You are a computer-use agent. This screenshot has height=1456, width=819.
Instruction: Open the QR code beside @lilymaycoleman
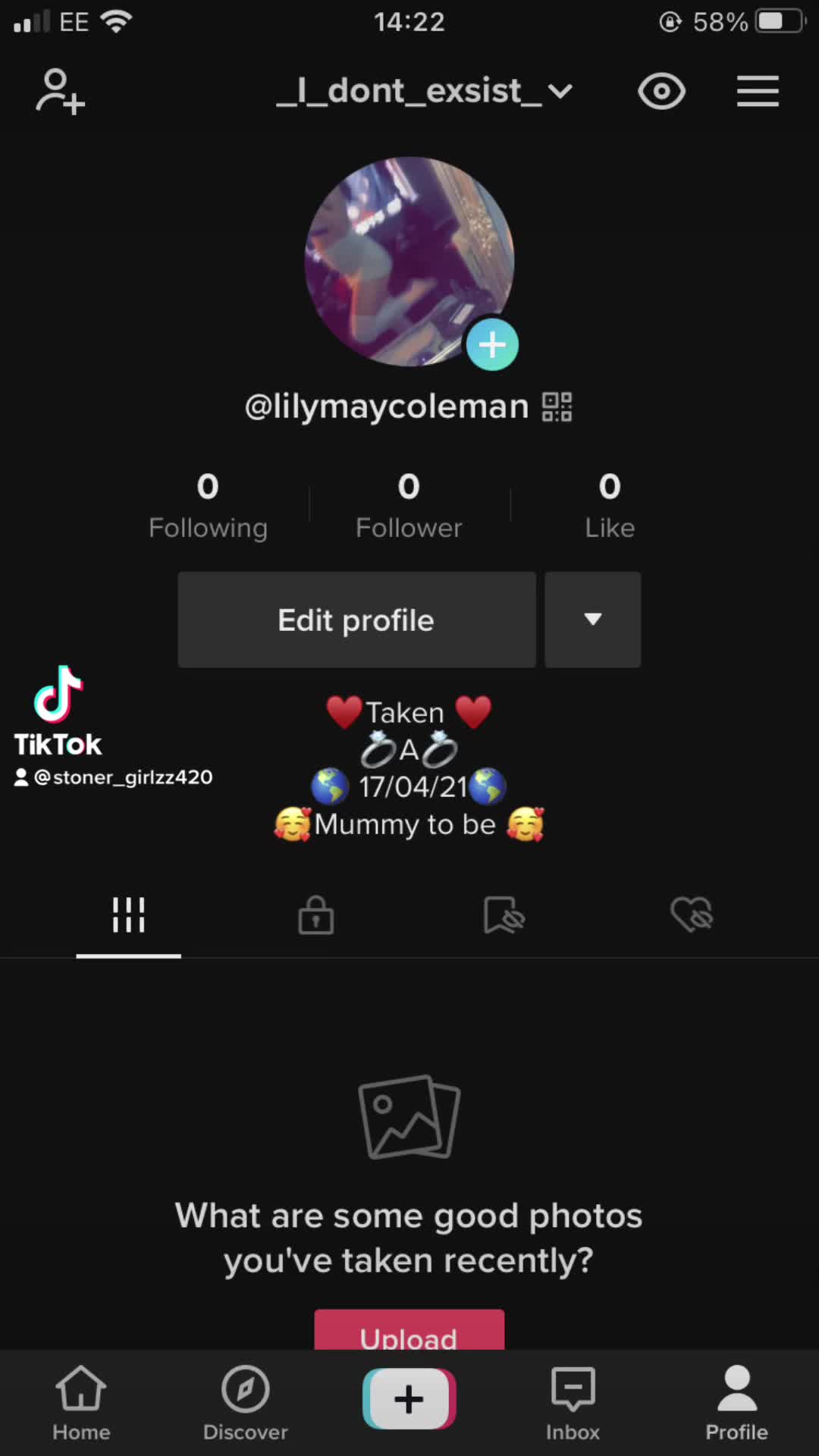click(x=557, y=407)
